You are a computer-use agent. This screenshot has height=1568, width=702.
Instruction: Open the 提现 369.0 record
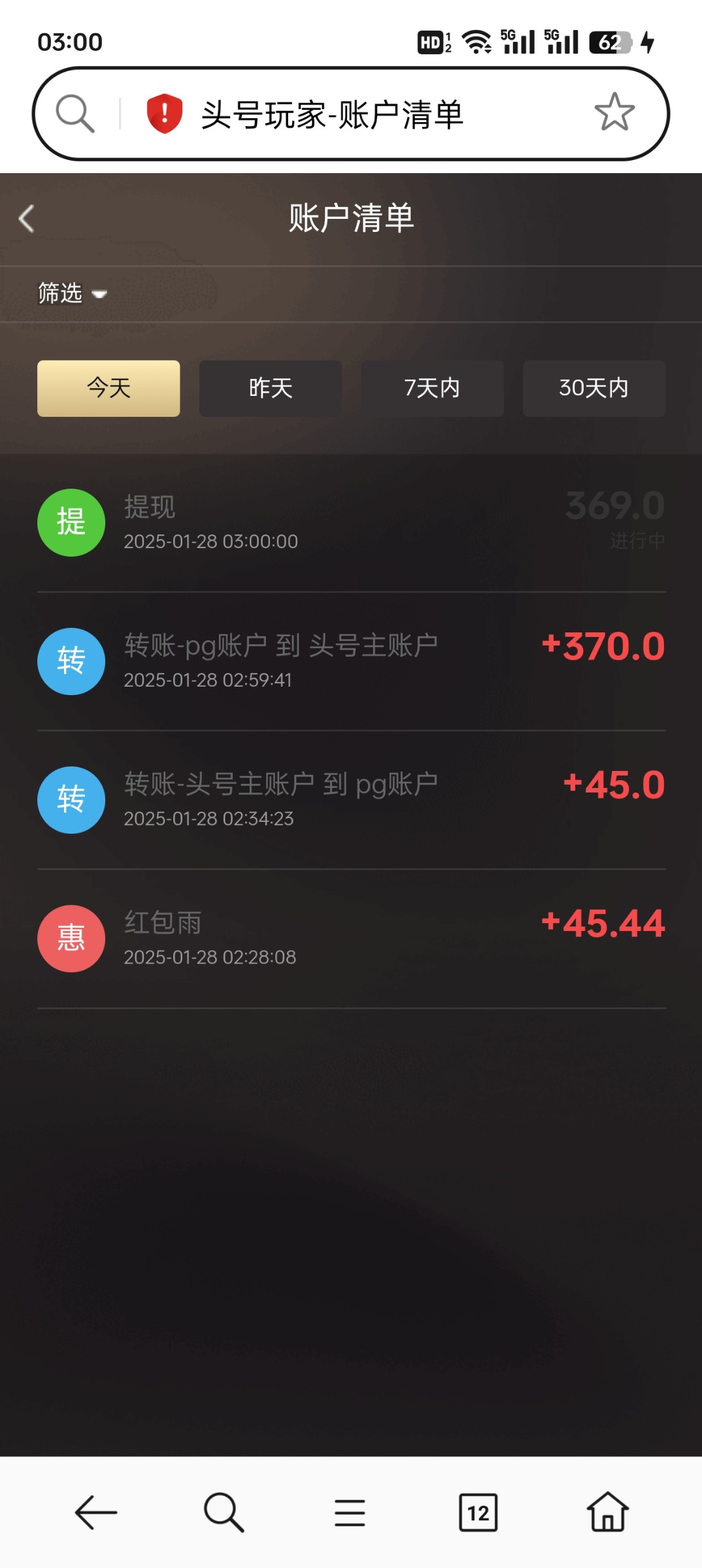click(352, 523)
